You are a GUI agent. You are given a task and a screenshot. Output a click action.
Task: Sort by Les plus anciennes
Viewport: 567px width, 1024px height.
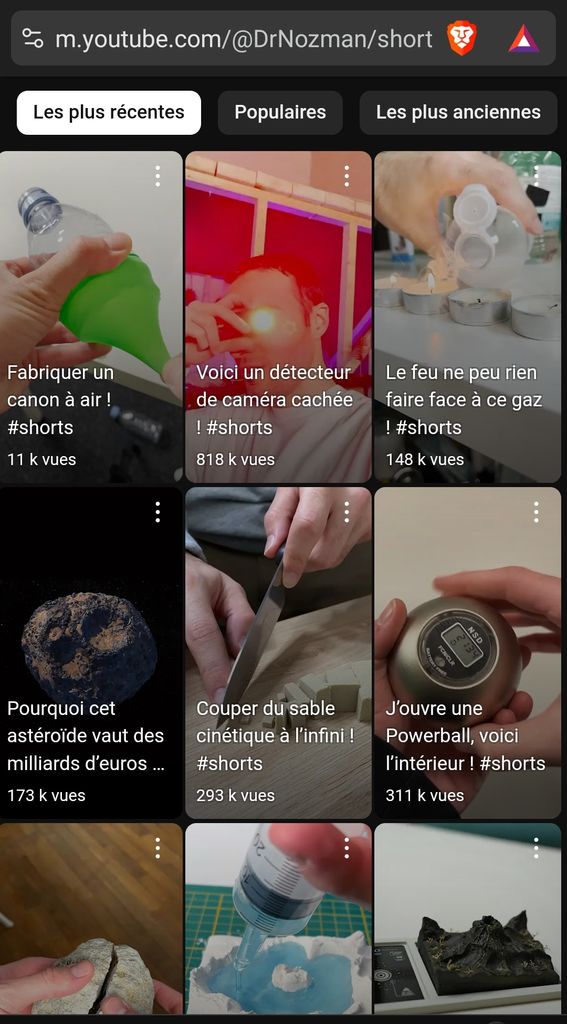click(458, 112)
